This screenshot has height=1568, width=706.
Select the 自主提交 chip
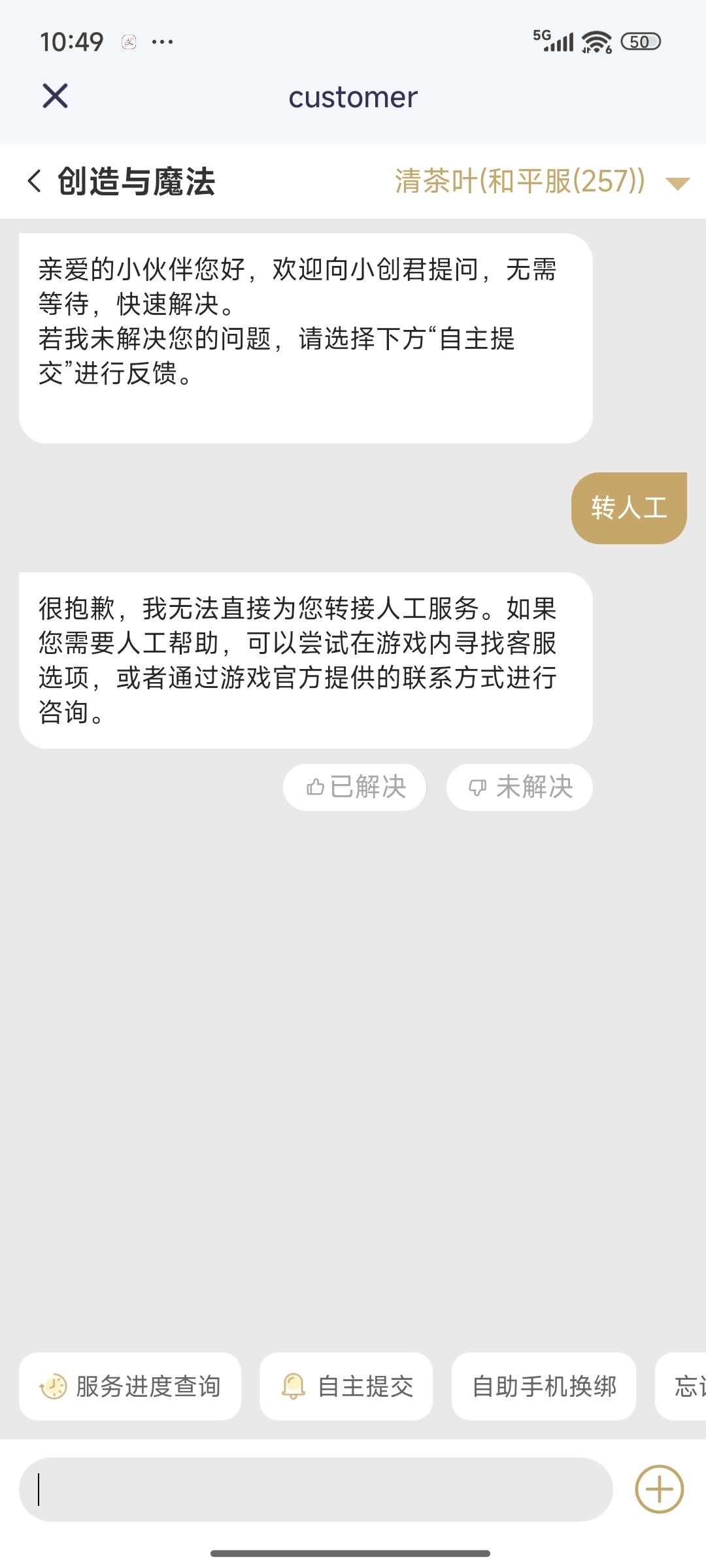click(x=346, y=1386)
